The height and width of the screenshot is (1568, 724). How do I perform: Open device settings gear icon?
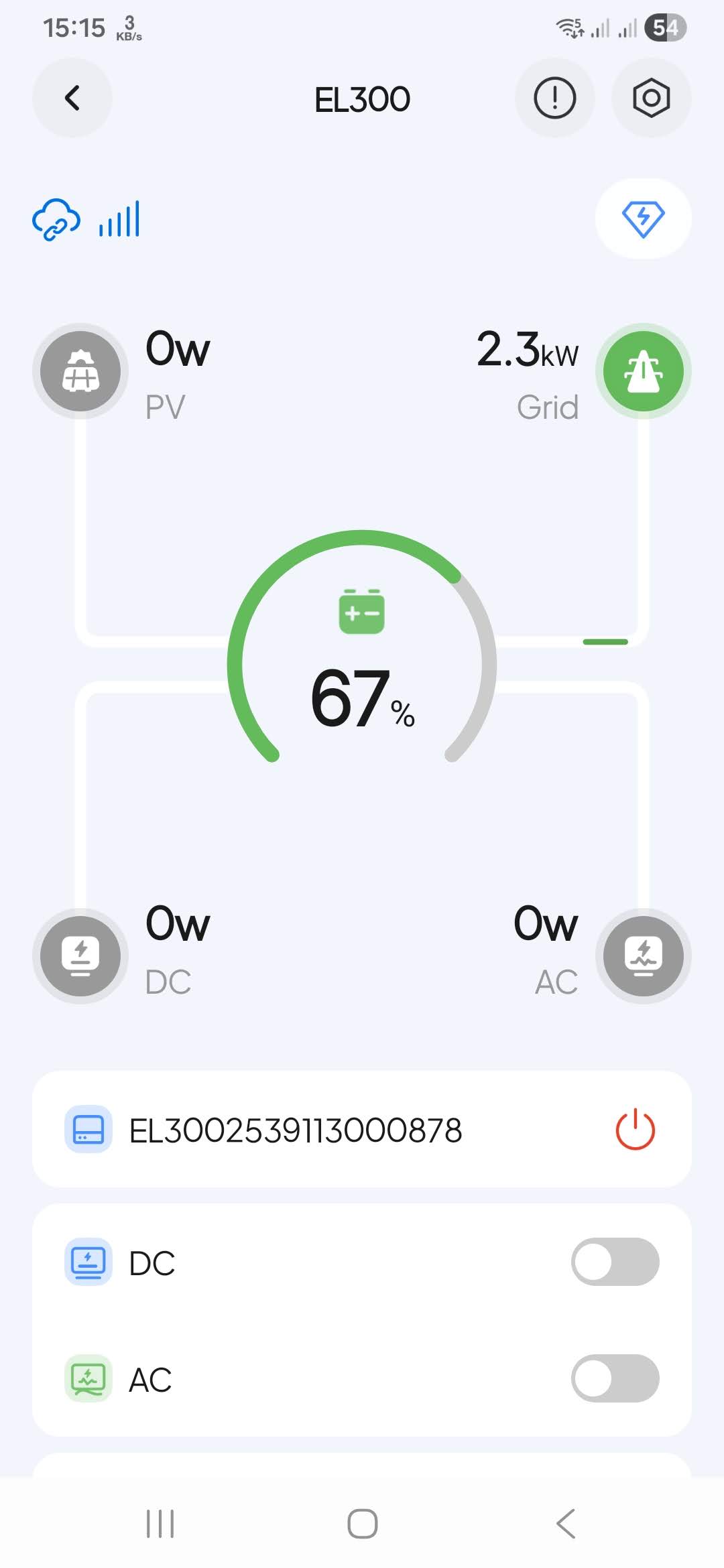pyautogui.click(x=651, y=99)
